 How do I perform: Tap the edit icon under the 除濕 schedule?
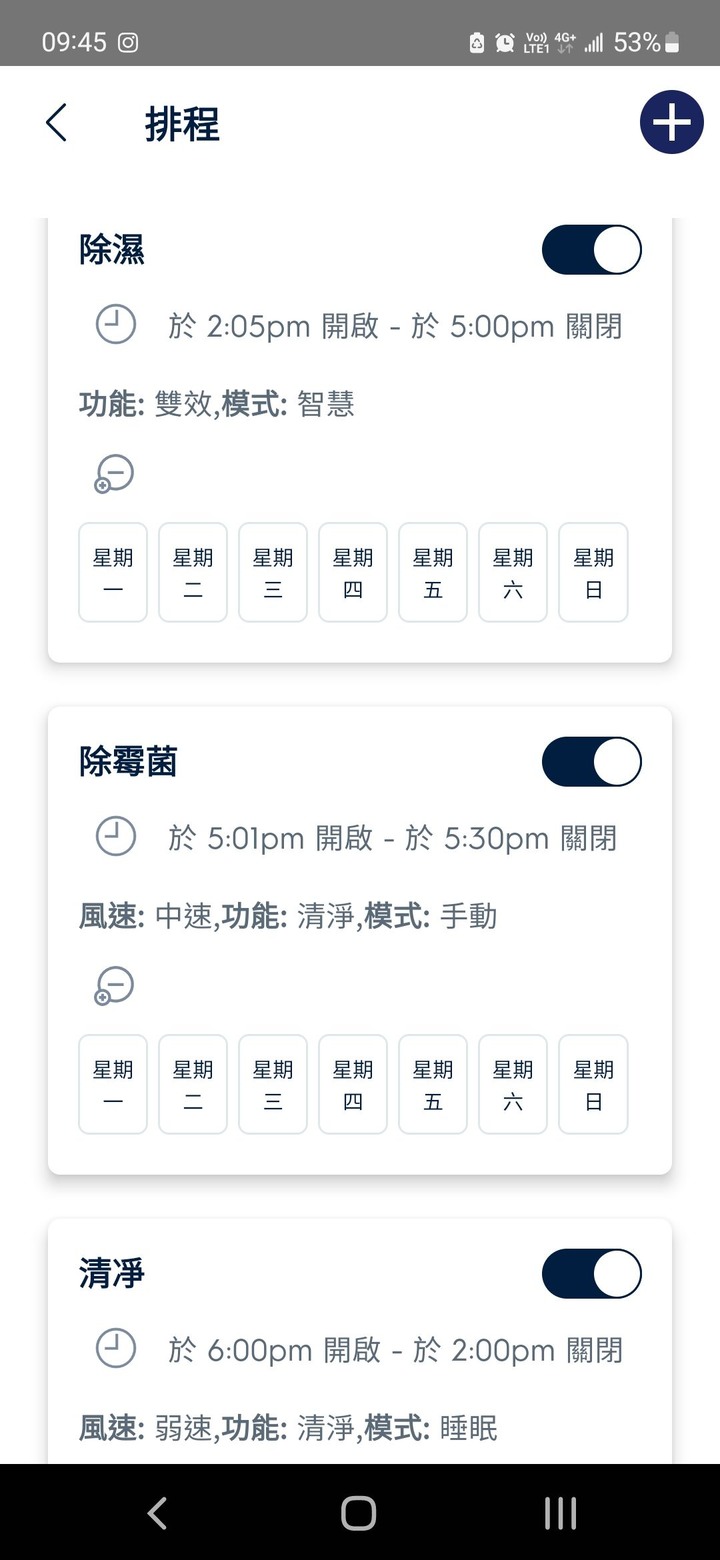point(114,473)
